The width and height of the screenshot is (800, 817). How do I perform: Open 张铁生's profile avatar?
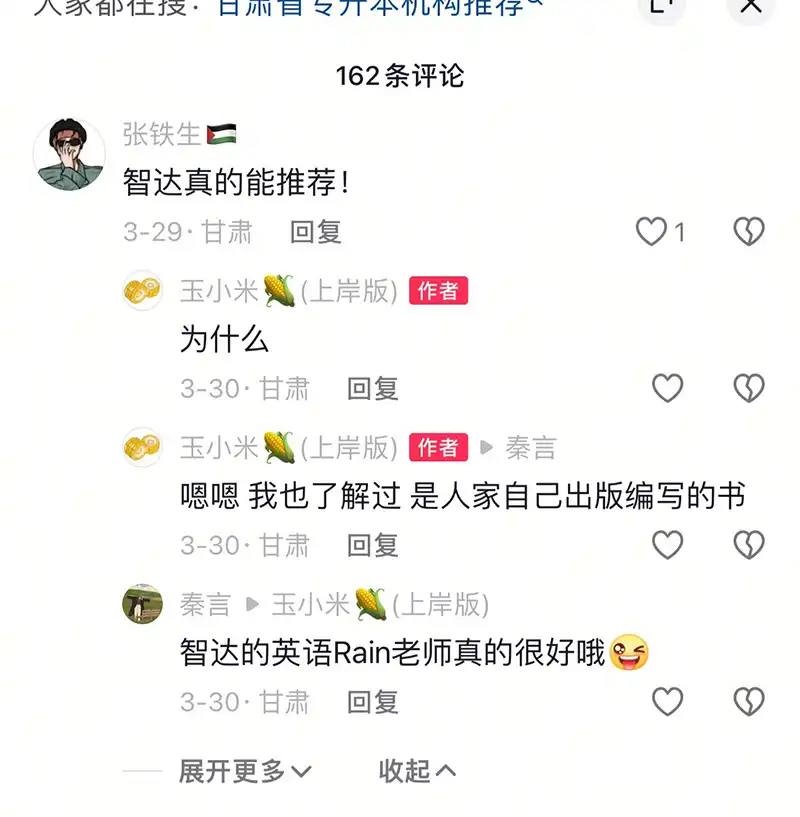pos(69,154)
